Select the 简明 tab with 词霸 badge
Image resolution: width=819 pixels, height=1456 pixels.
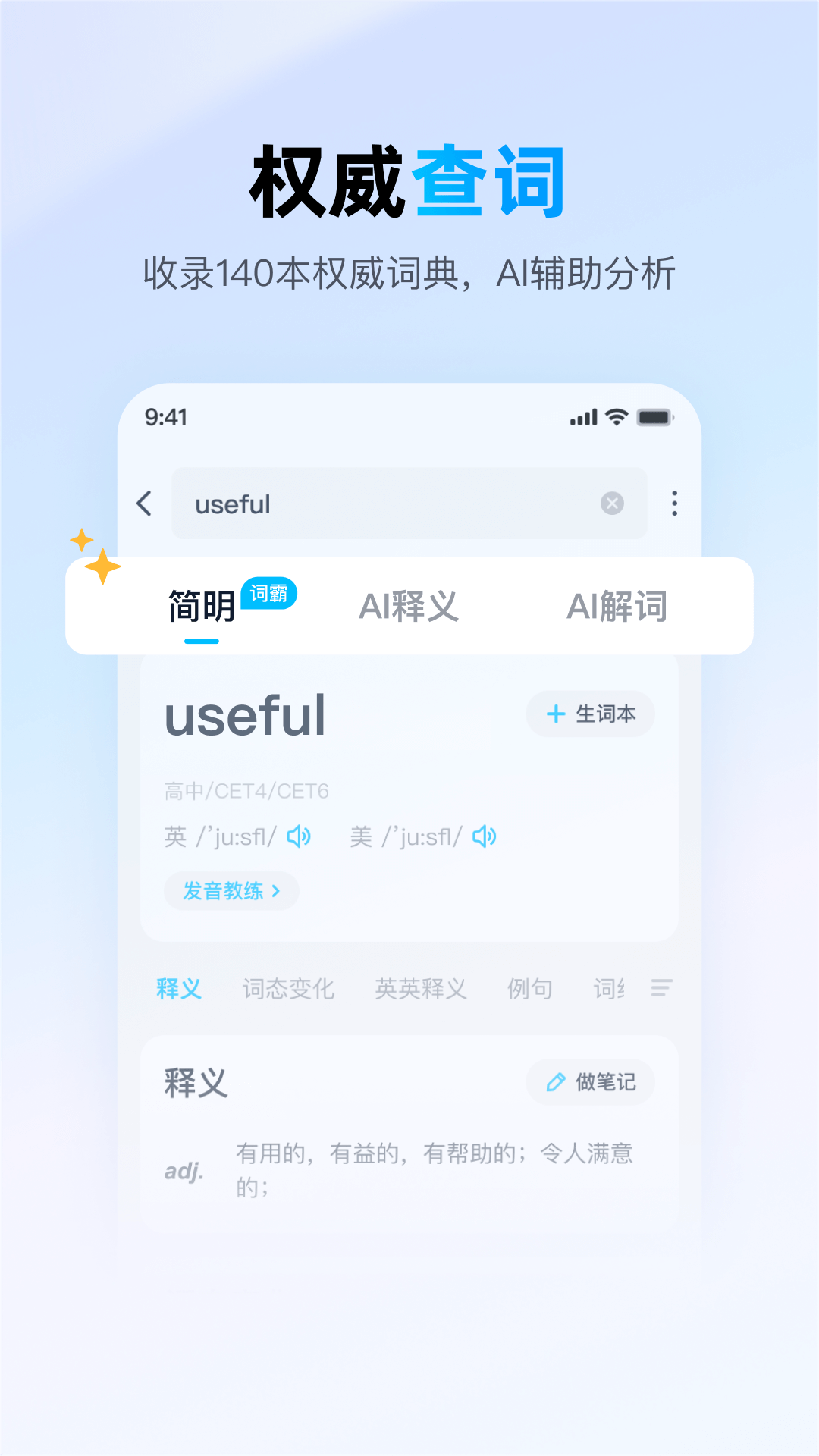tap(200, 607)
